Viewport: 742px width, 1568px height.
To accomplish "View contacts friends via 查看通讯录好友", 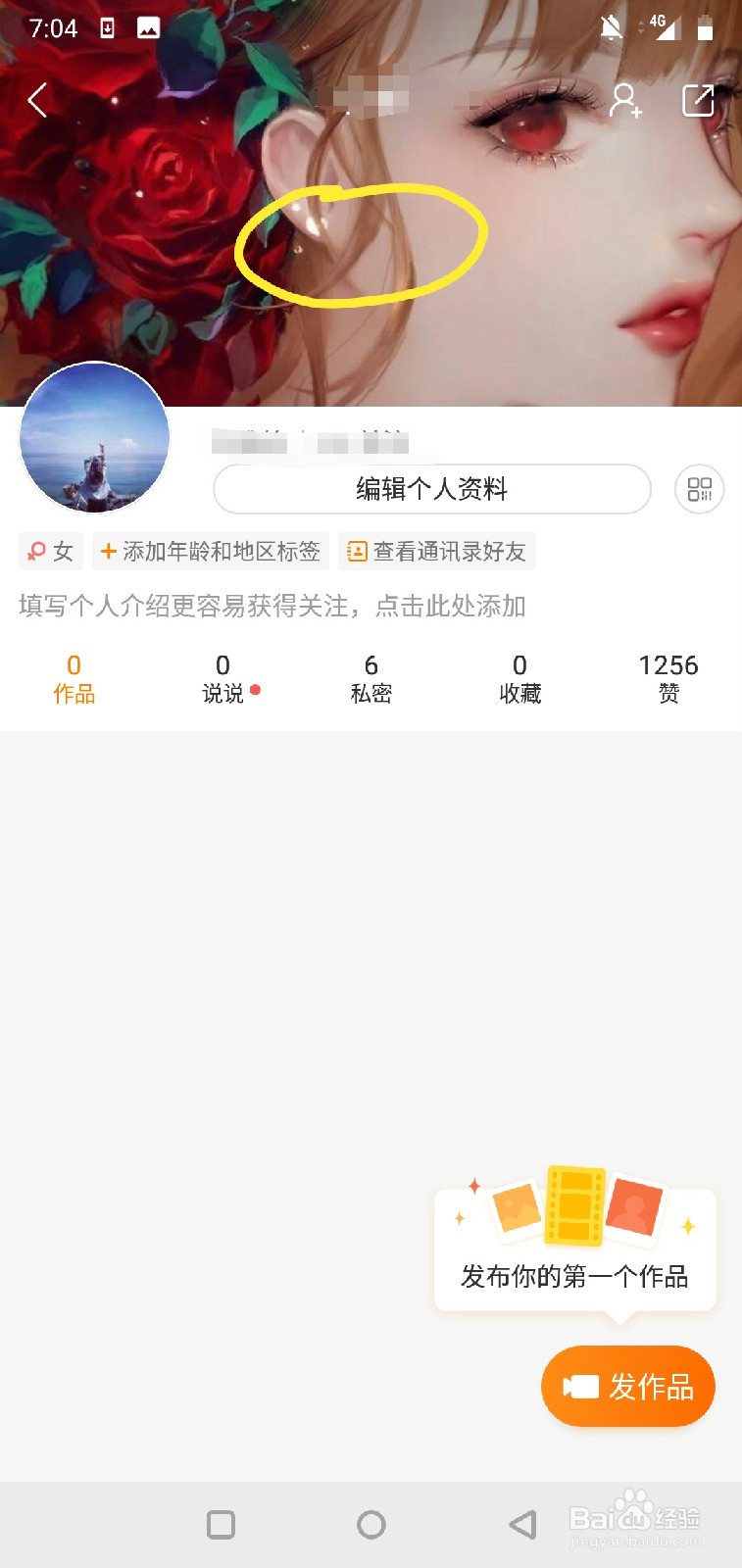I will tap(437, 552).
